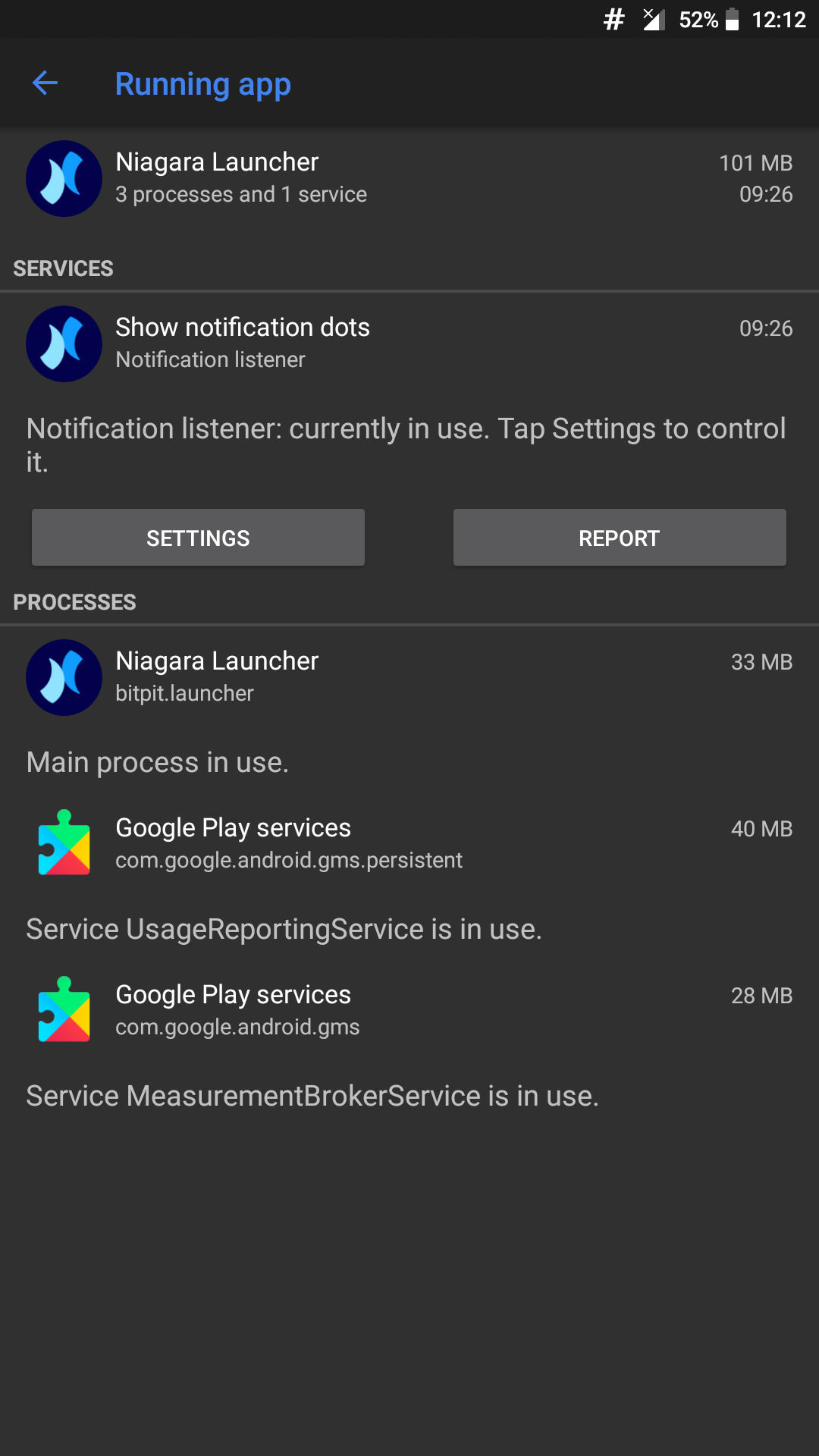Viewport: 819px width, 1456px height.
Task: Open Settings for the notification listener
Action: tap(198, 538)
